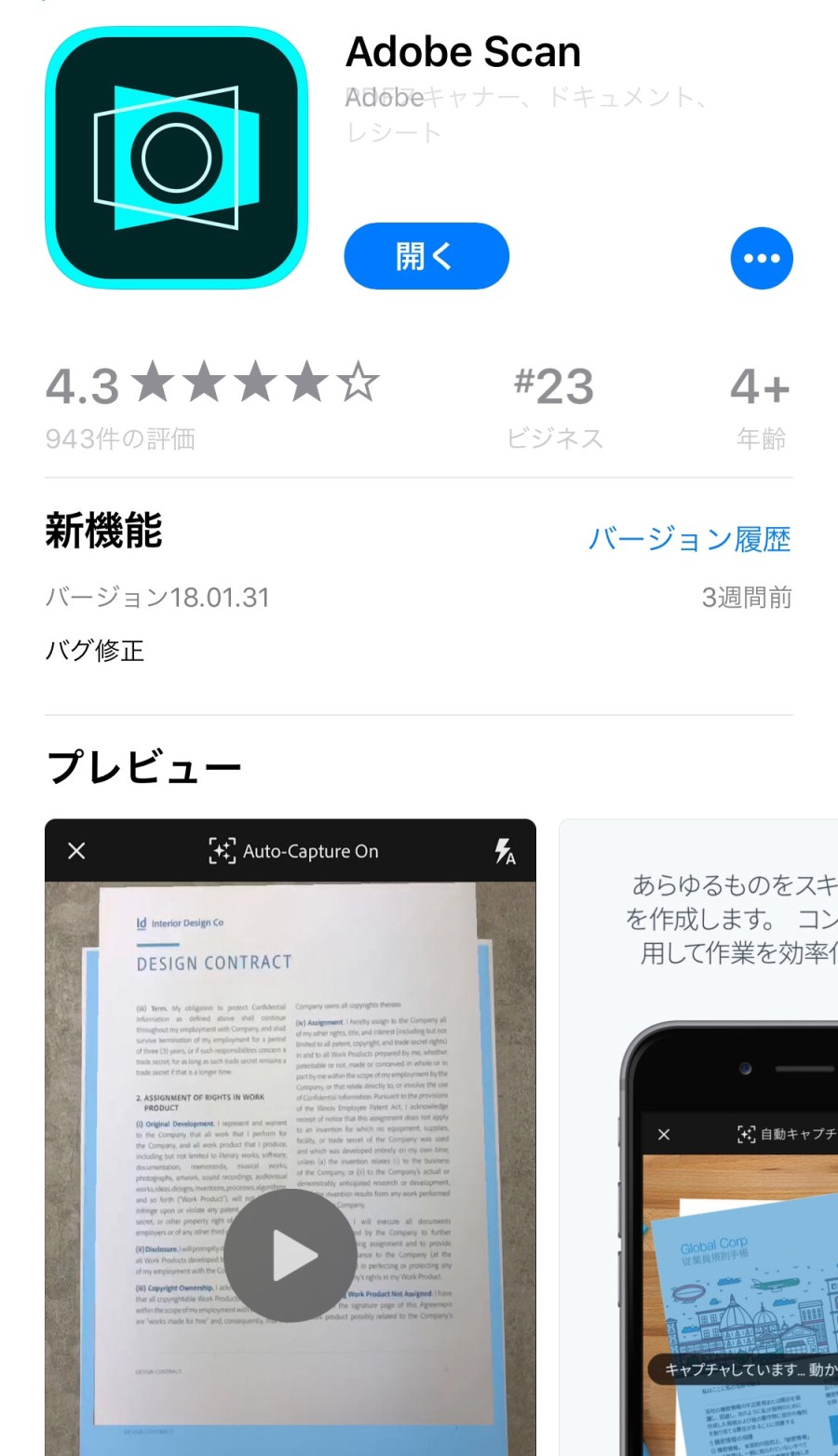Screen dimensions: 838x1456
Task: Play the Auto-Capture preview video
Action: (292, 1255)
